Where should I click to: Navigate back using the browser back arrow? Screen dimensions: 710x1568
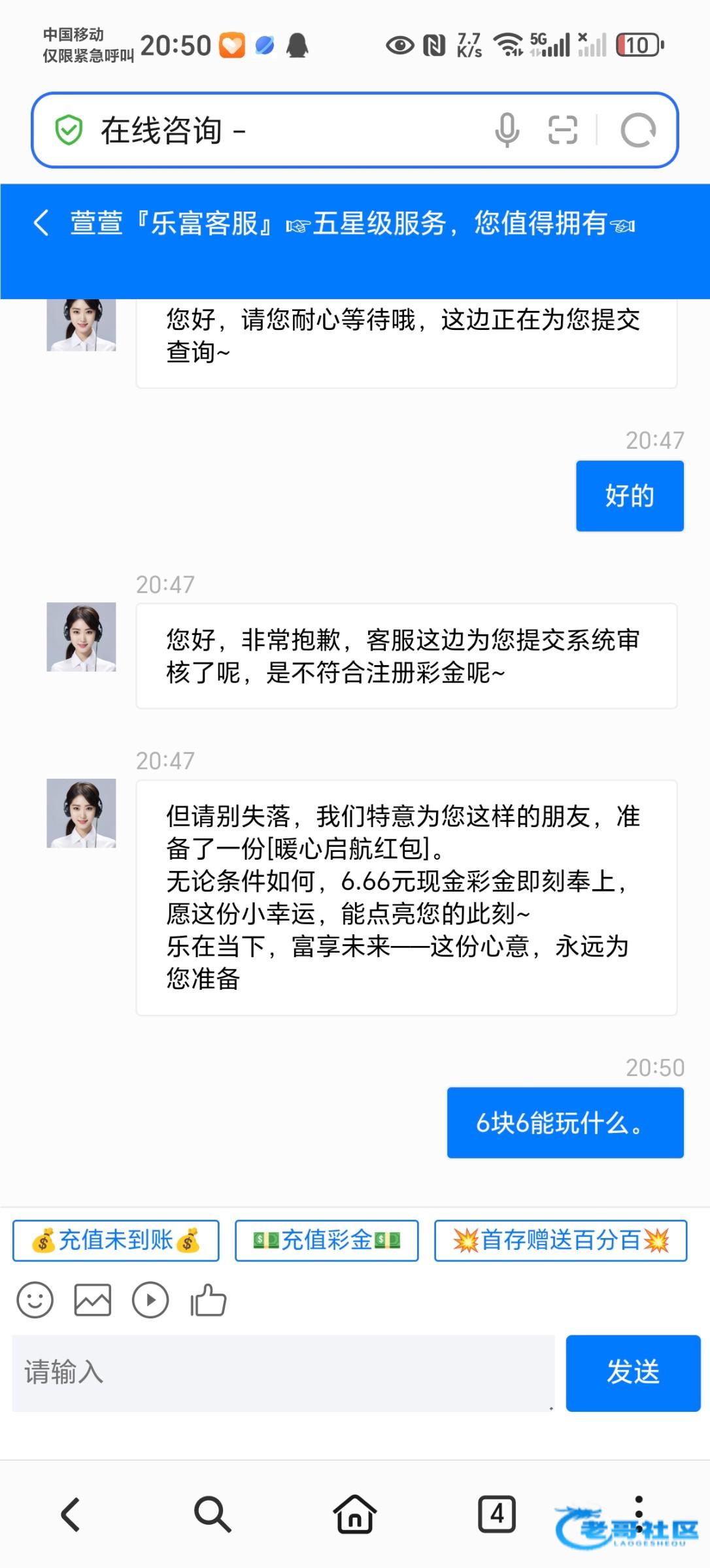pos(71,1514)
